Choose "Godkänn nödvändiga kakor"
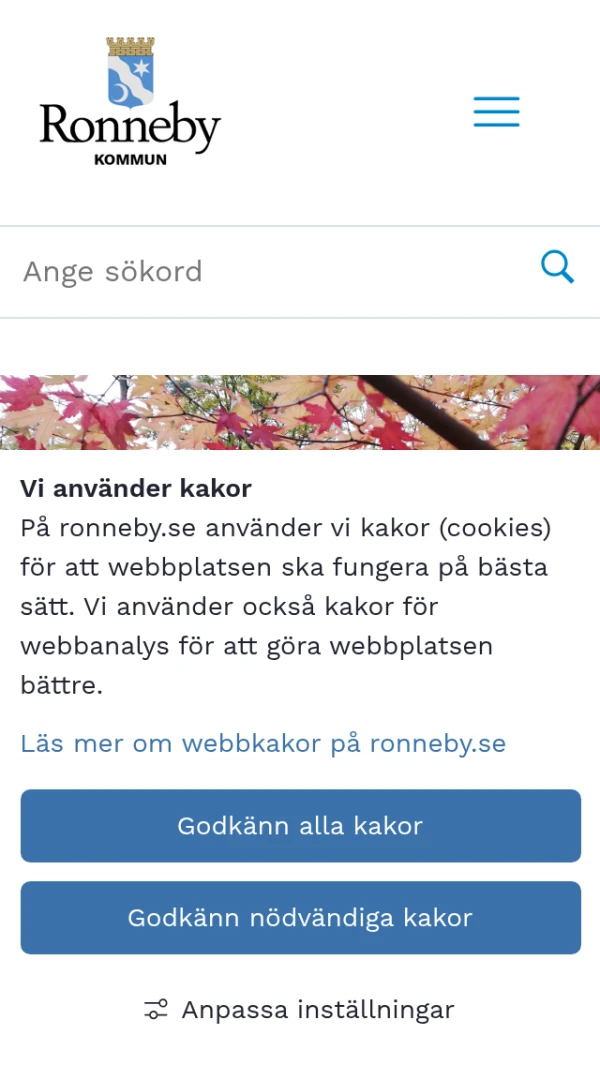The width and height of the screenshot is (600, 1065). [x=300, y=918]
